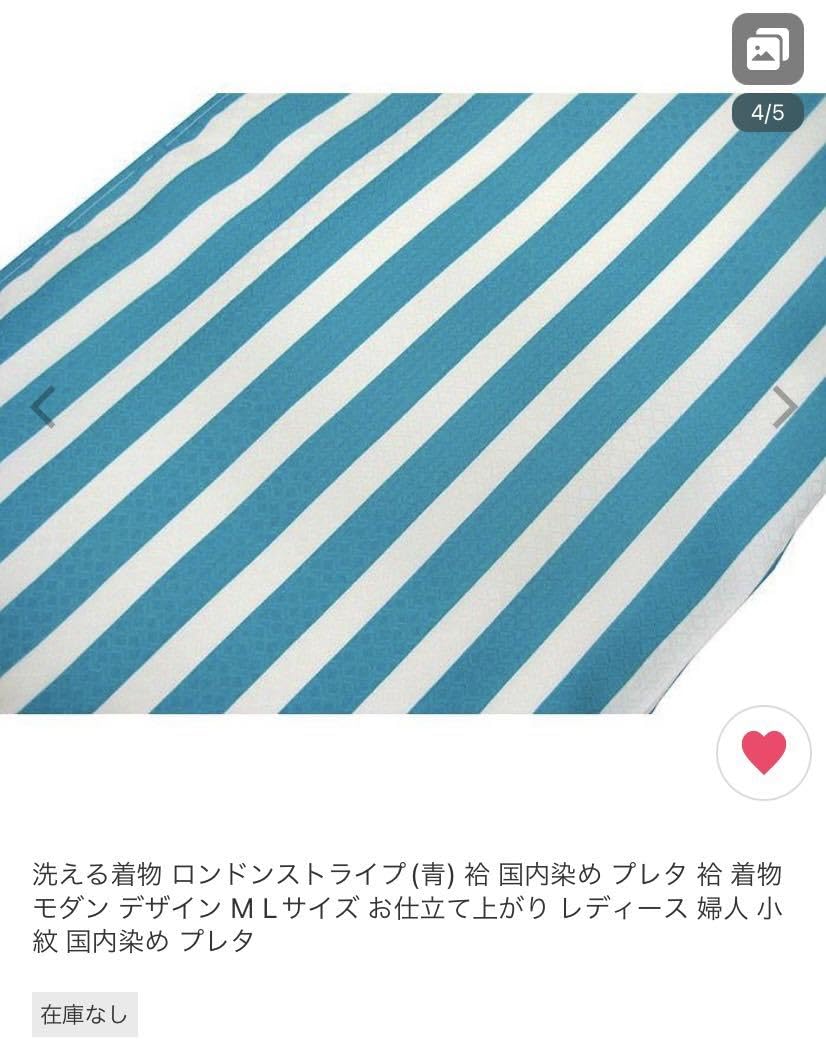Open the image gallery icon
826x1054 pixels.
click(767, 49)
